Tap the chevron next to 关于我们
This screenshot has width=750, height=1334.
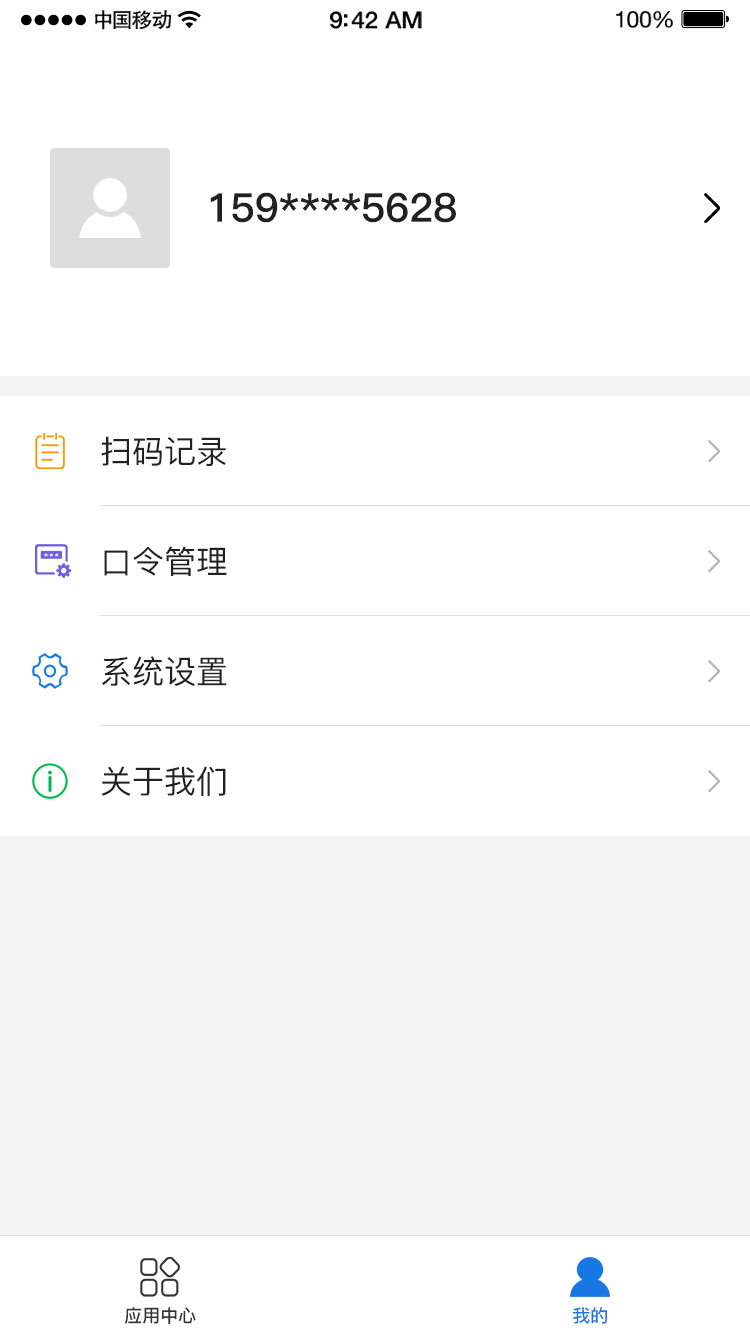point(713,781)
